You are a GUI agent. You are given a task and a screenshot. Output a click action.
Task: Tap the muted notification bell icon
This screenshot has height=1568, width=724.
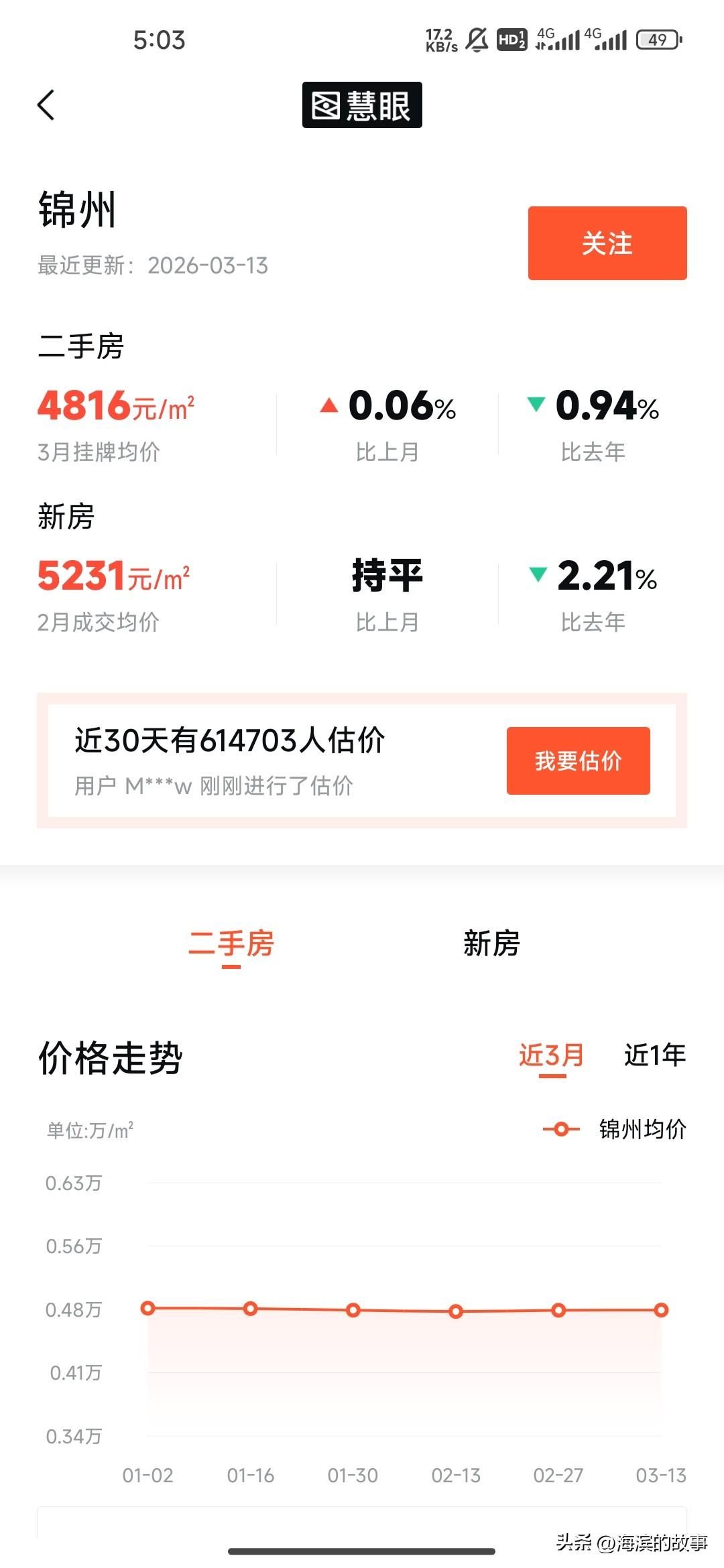tap(475, 40)
